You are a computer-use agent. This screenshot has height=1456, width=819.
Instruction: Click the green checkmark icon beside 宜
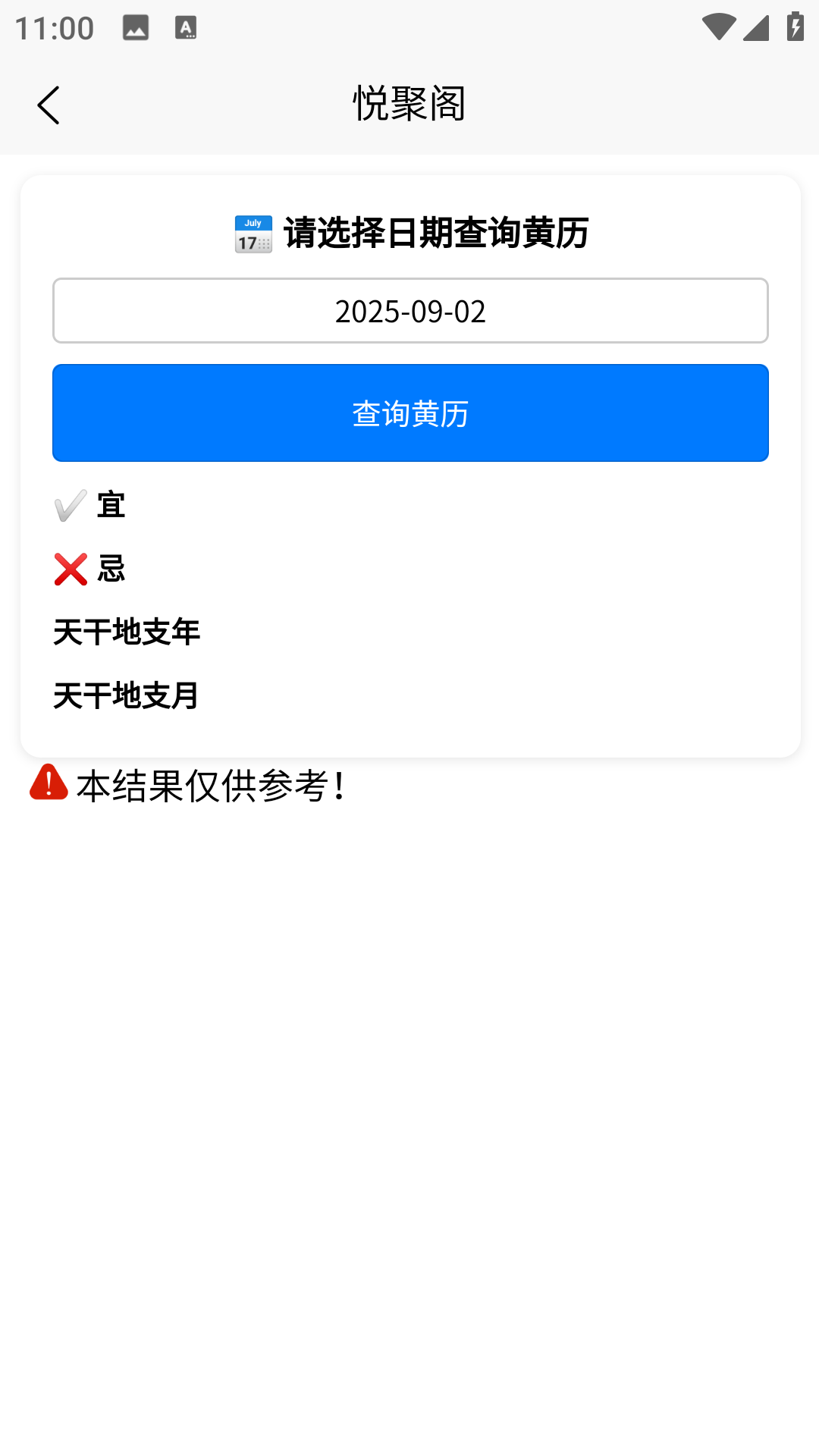click(x=69, y=505)
